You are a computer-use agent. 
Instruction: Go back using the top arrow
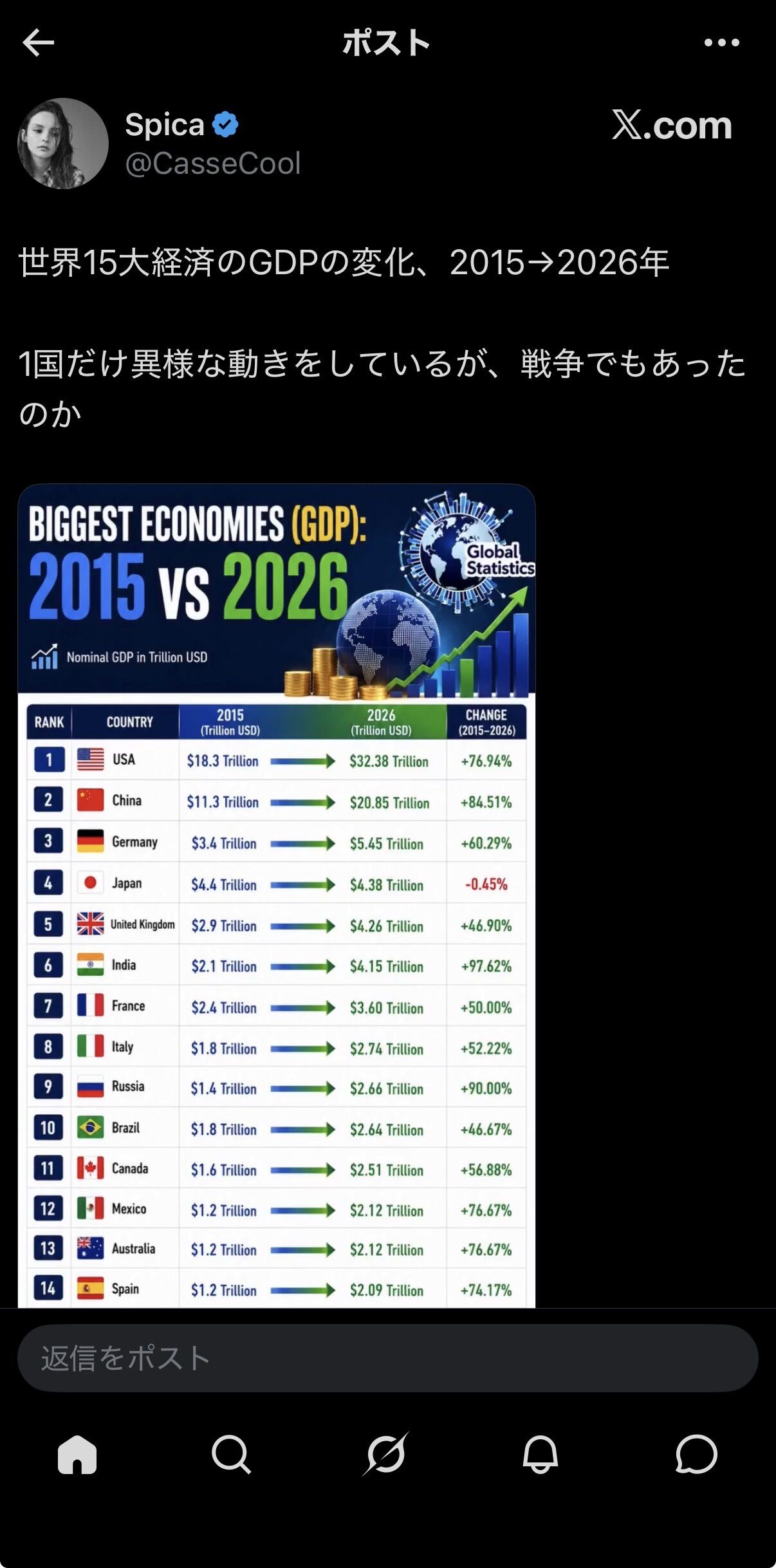click(38, 43)
